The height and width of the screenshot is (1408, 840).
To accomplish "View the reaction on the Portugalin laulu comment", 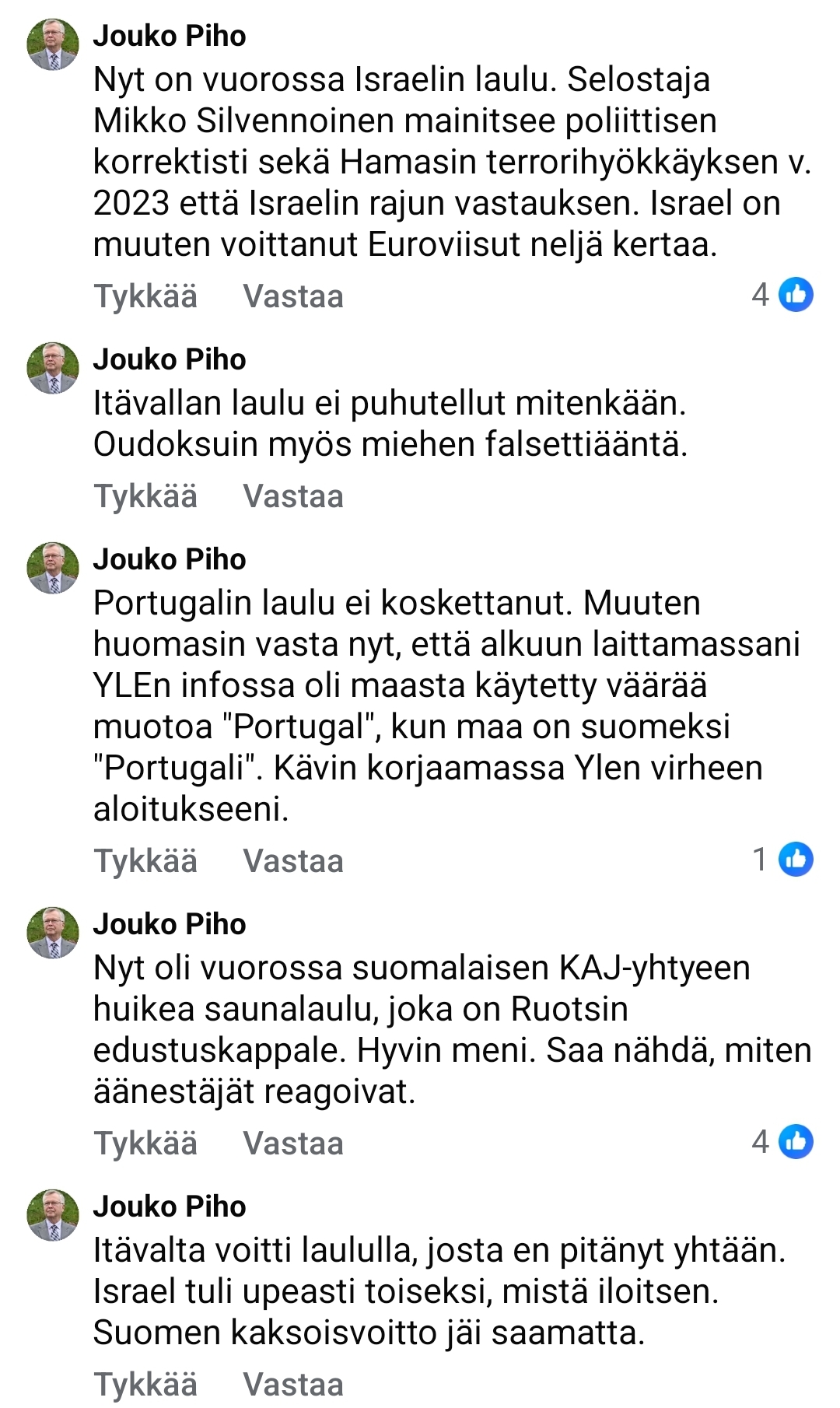I will (x=782, y=860).
